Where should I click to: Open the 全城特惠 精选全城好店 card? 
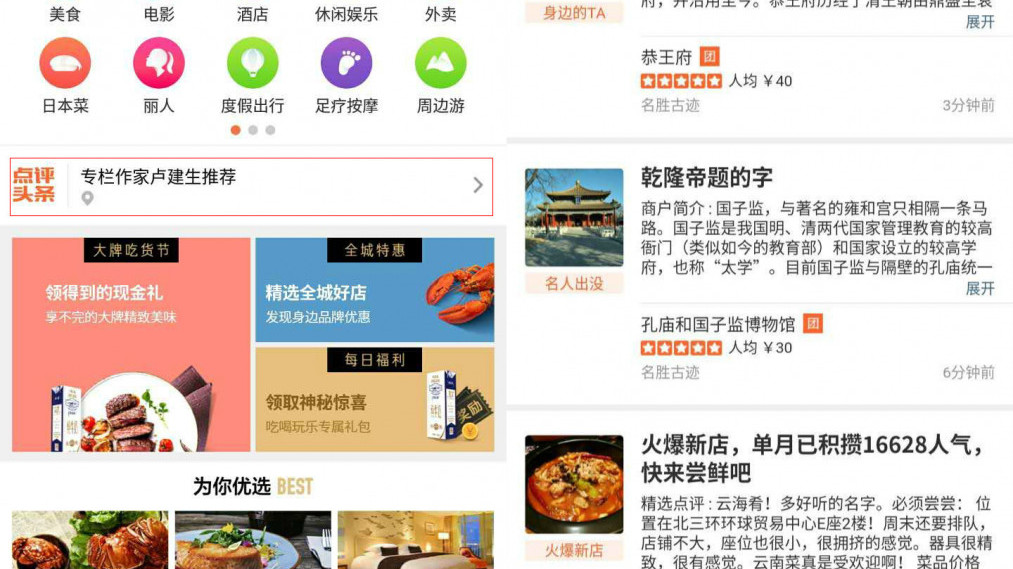point(374,290)
